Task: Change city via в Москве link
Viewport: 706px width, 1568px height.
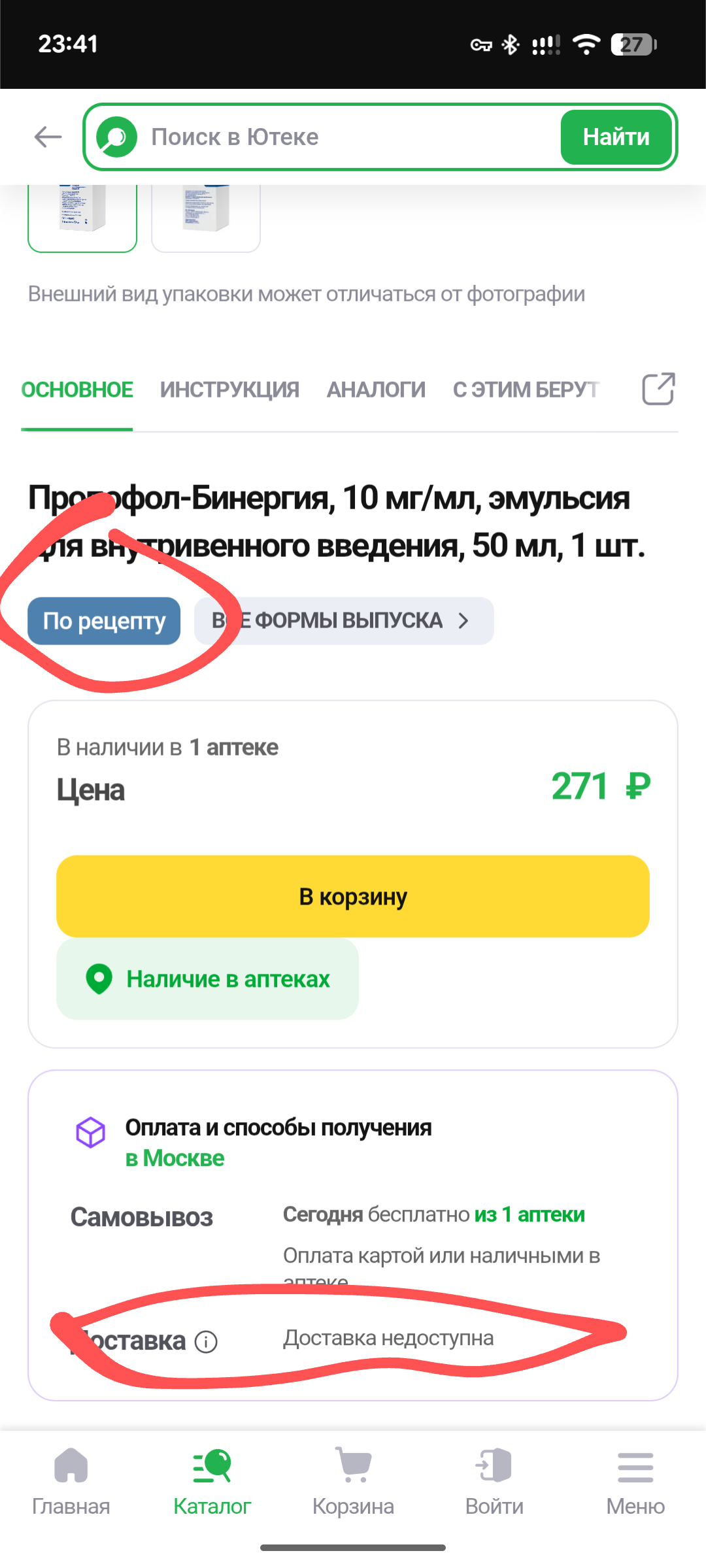Action: [x=175, y=1158]
